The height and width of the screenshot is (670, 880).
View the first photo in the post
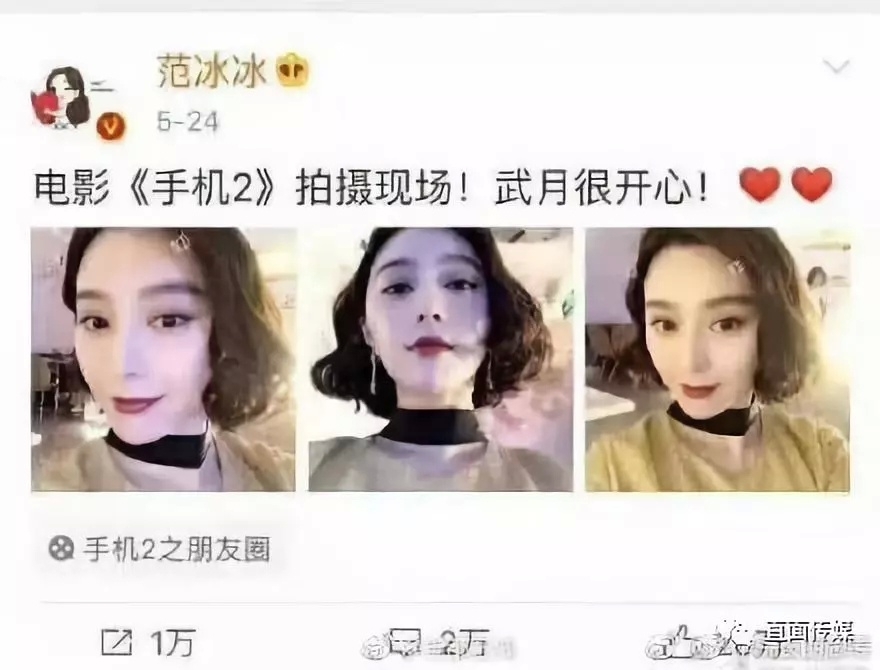164,359
